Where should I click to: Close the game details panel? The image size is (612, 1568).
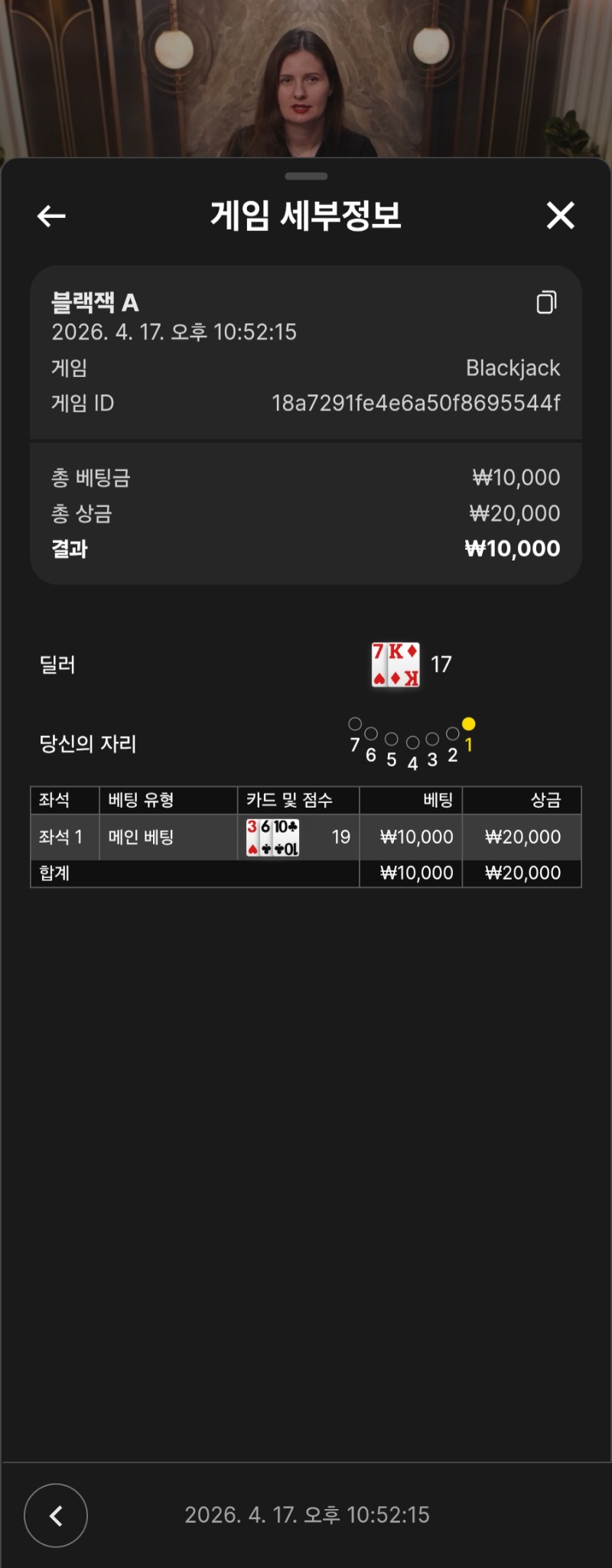(560, 216)
